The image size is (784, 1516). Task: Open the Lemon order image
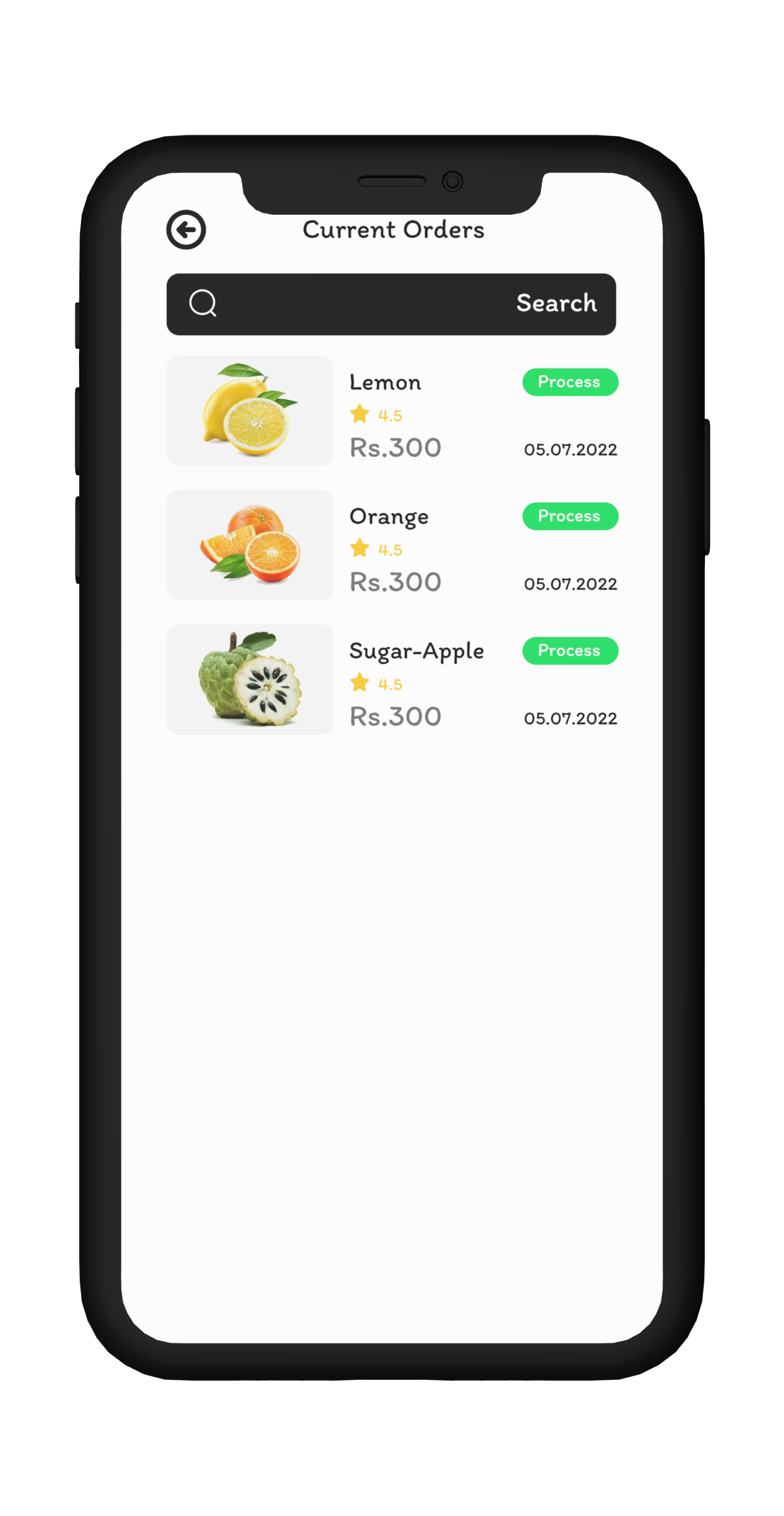pyautogui.click(x=250, y=411)
